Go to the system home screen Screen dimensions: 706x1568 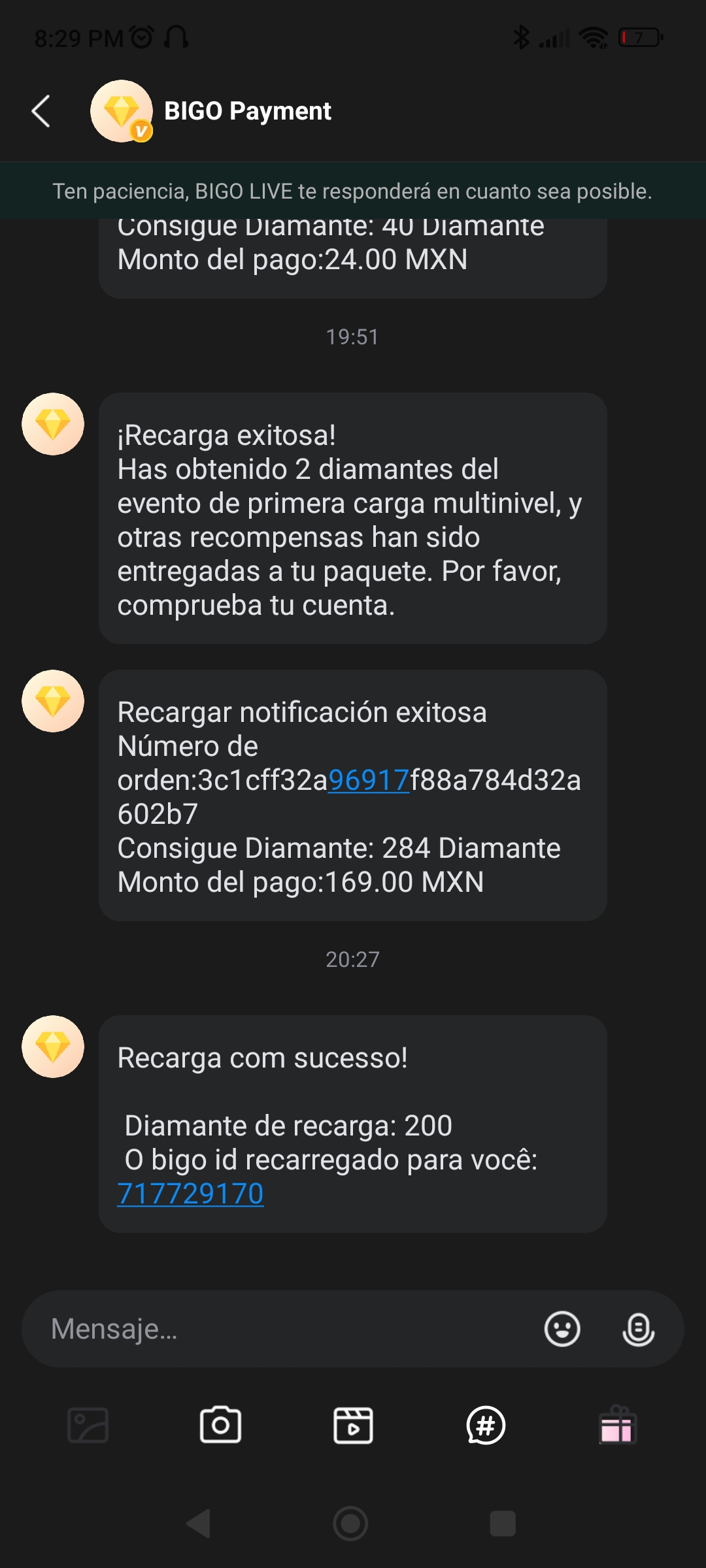(350, 1524)
